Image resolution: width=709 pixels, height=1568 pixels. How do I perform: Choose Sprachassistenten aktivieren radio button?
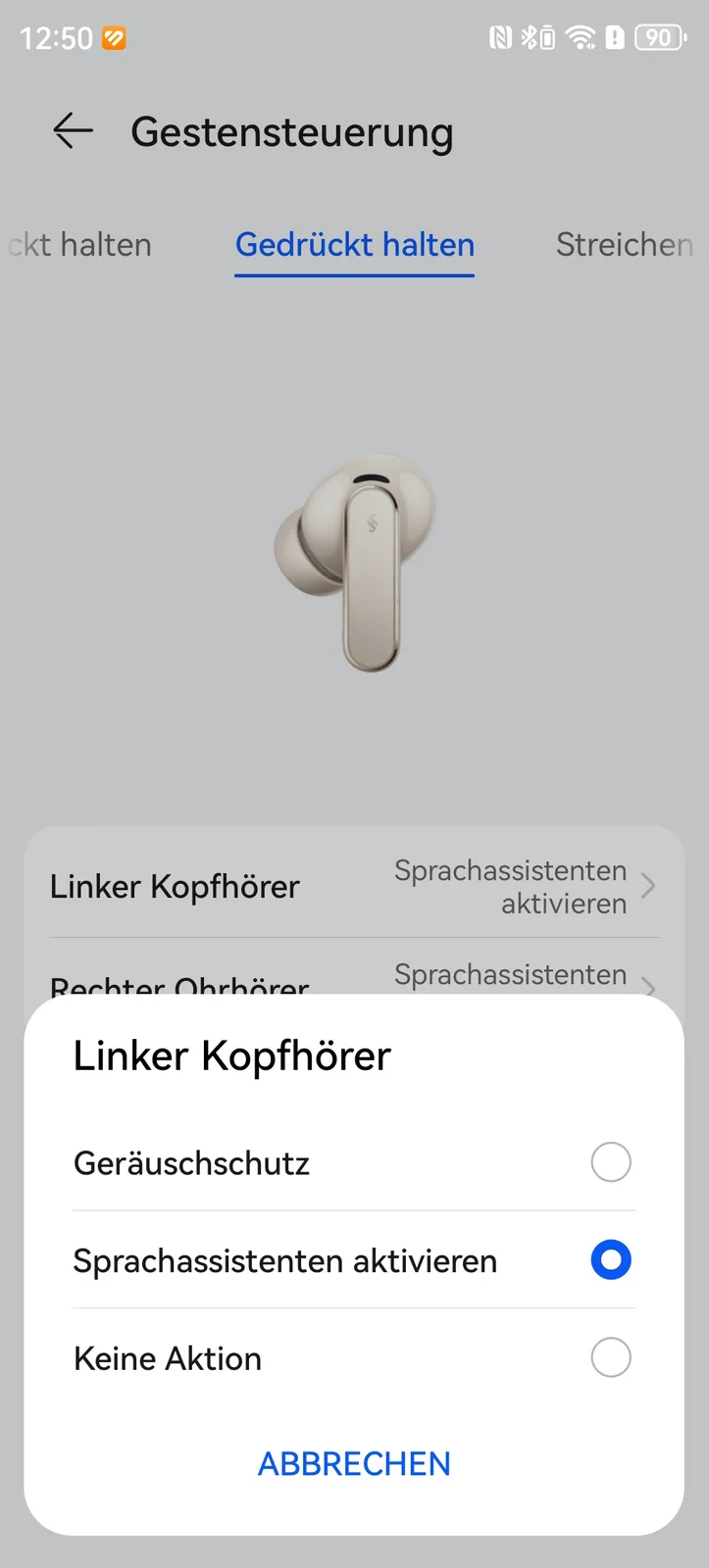610,1260
